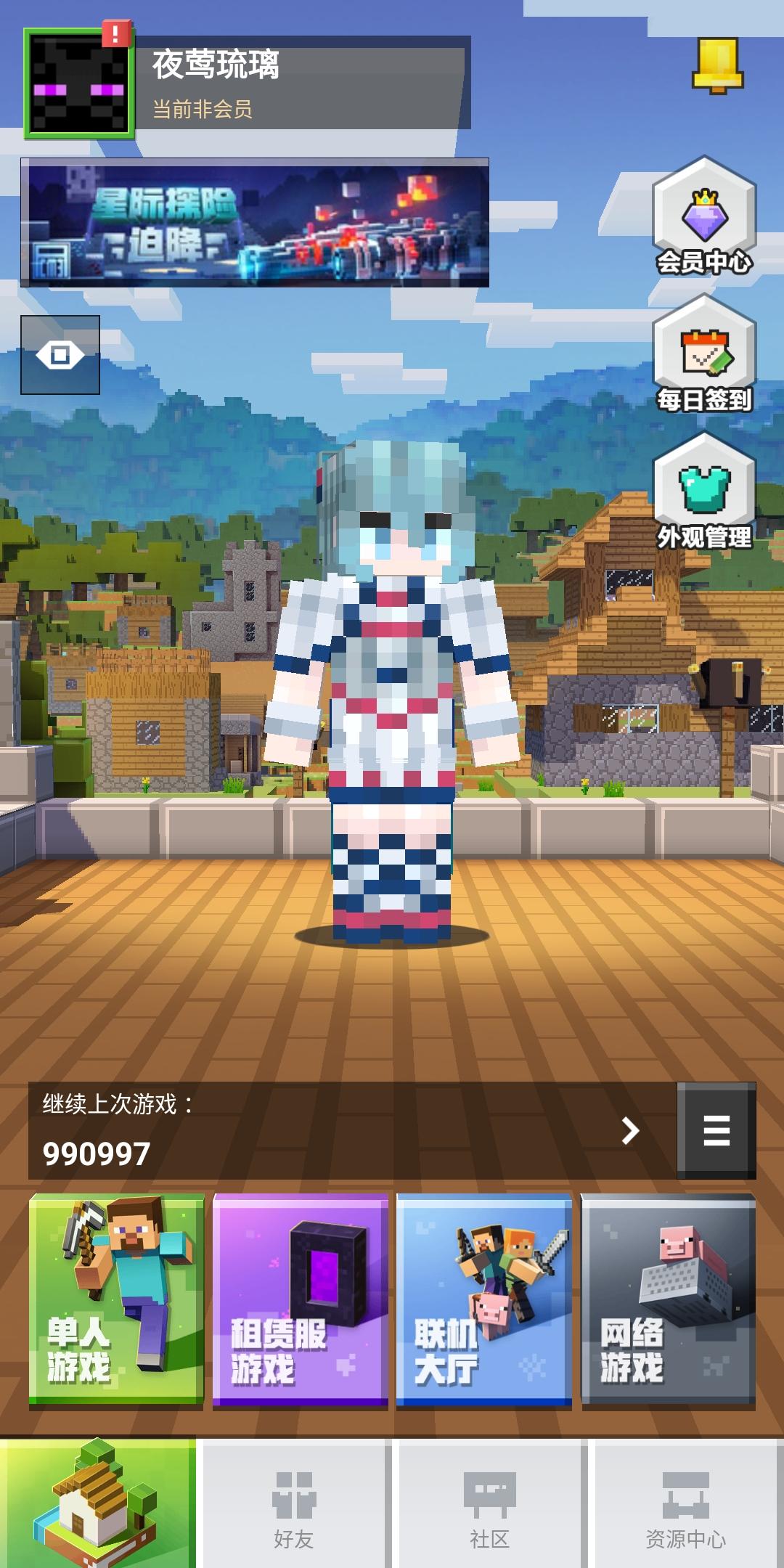784x1568 pixels.
Task: Select 单人游戏 single player mode
Action: coord(116,1301)
